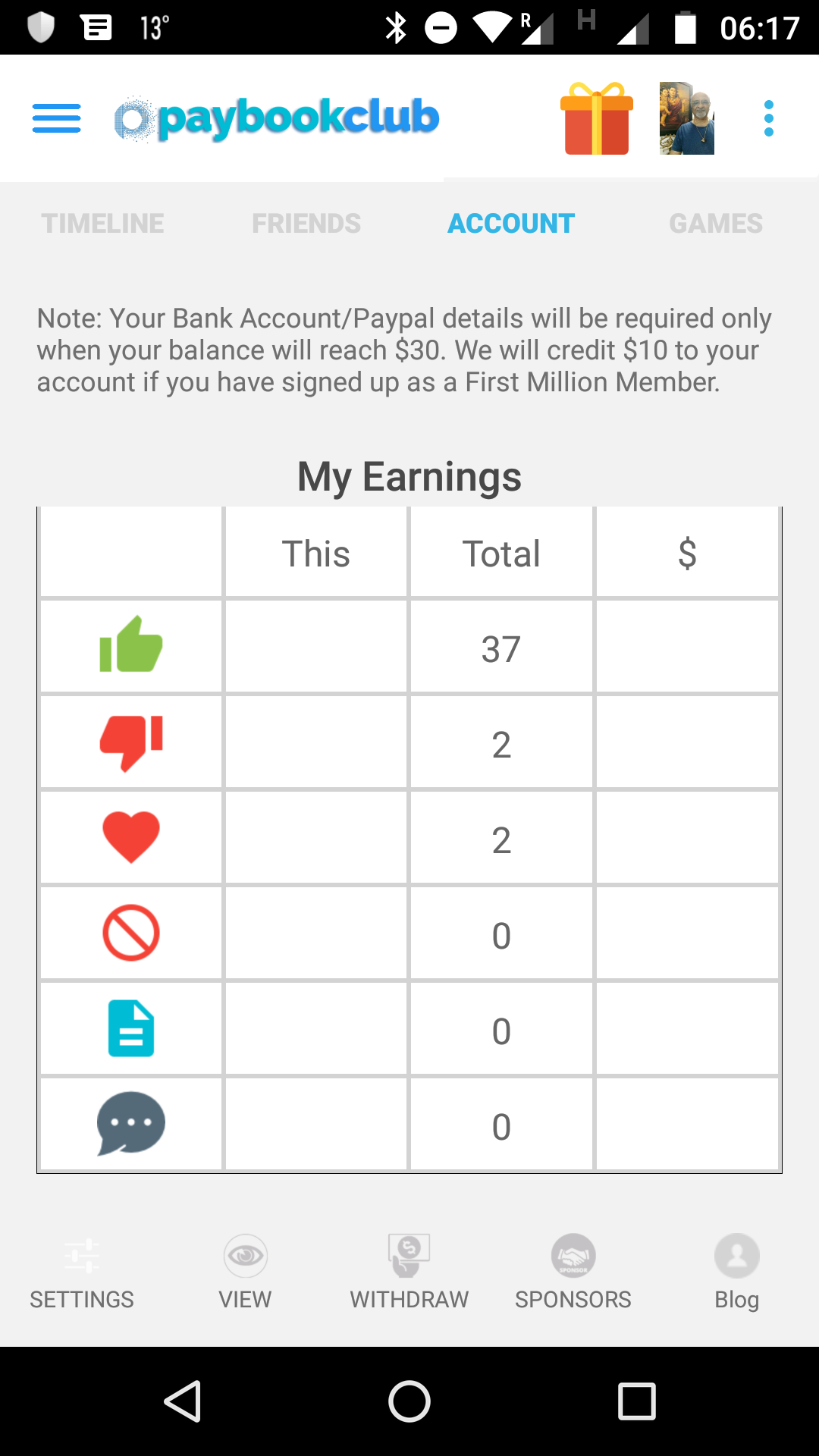Open the three-dot overflow menu

pyautogui.click(x=769, y=118)
